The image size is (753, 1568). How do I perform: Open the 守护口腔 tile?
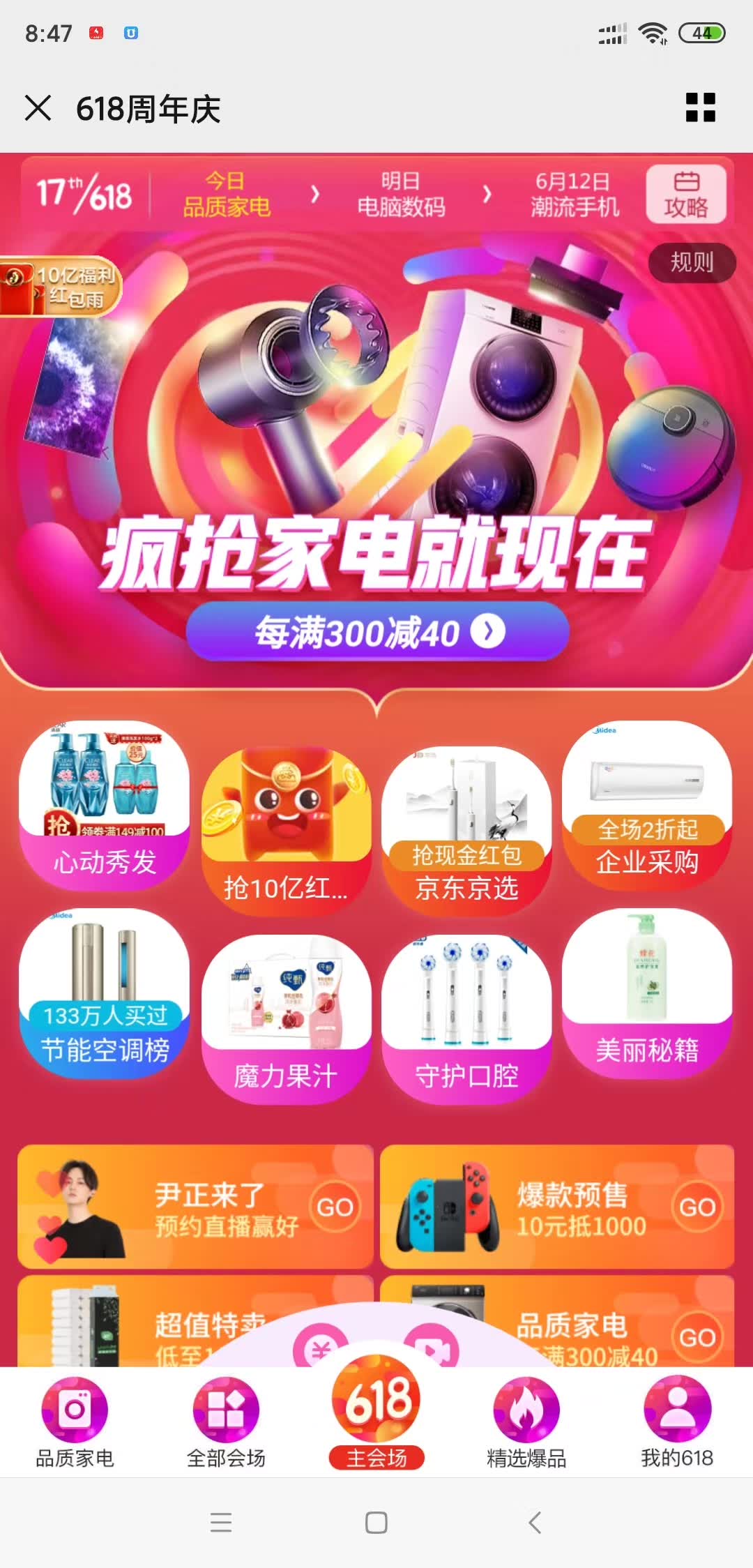(x=466, y=1018)
